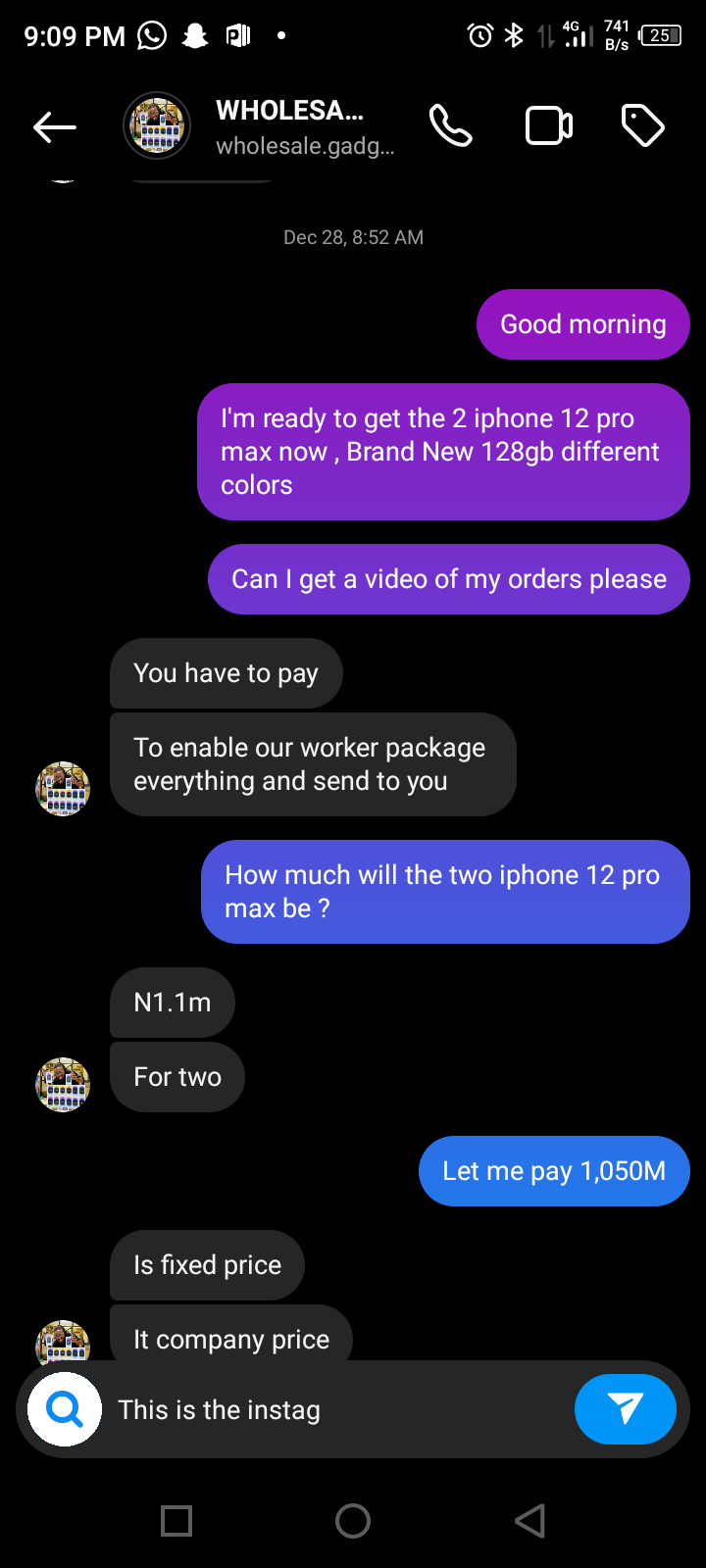706x1568 pixels.
Task: Send the typed message
Action: click(625, 1409)
